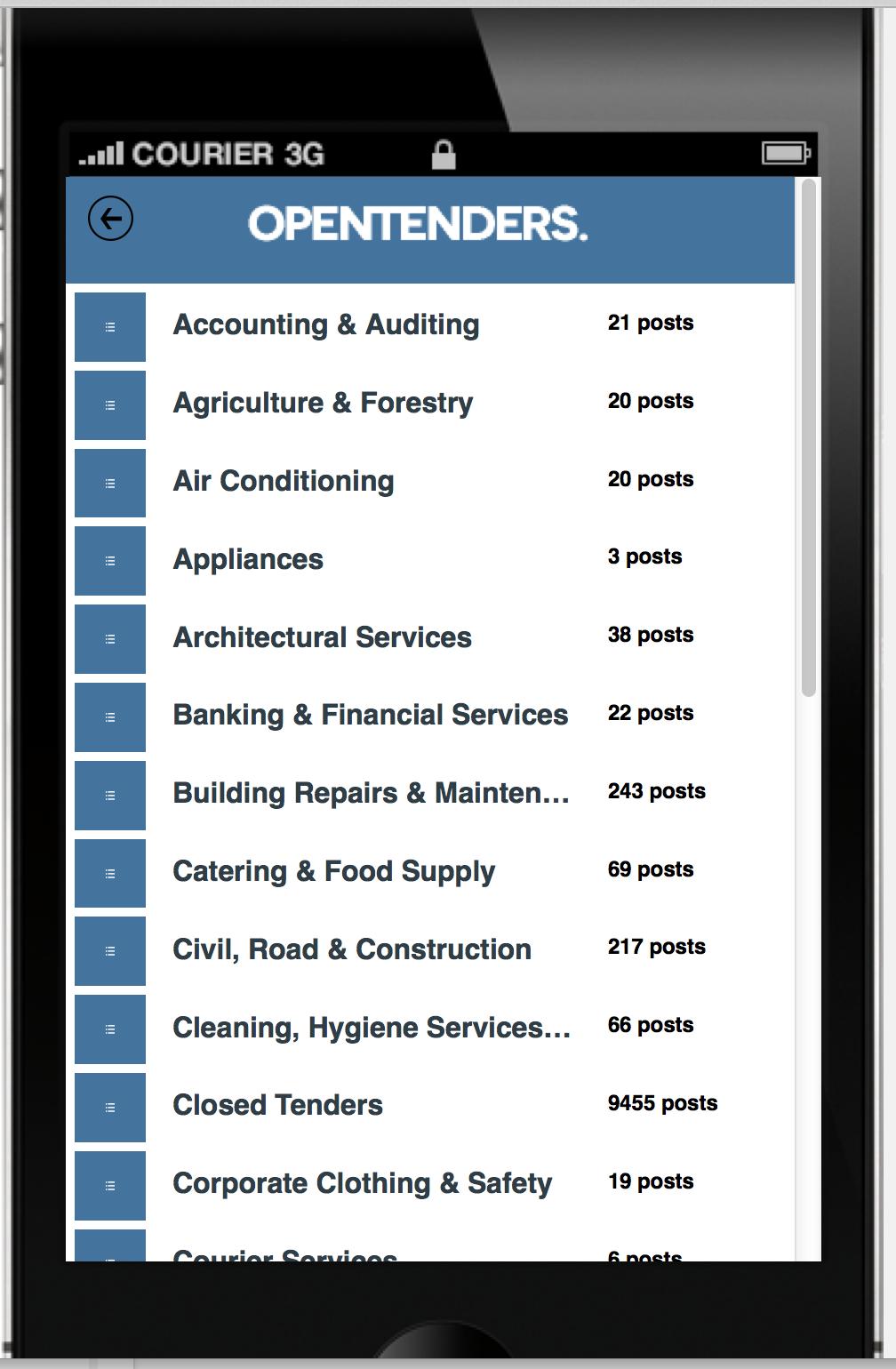Open Architectural Services category
Image resolution: width=896 pixels, height=1369 pixels.
[322, 638]
